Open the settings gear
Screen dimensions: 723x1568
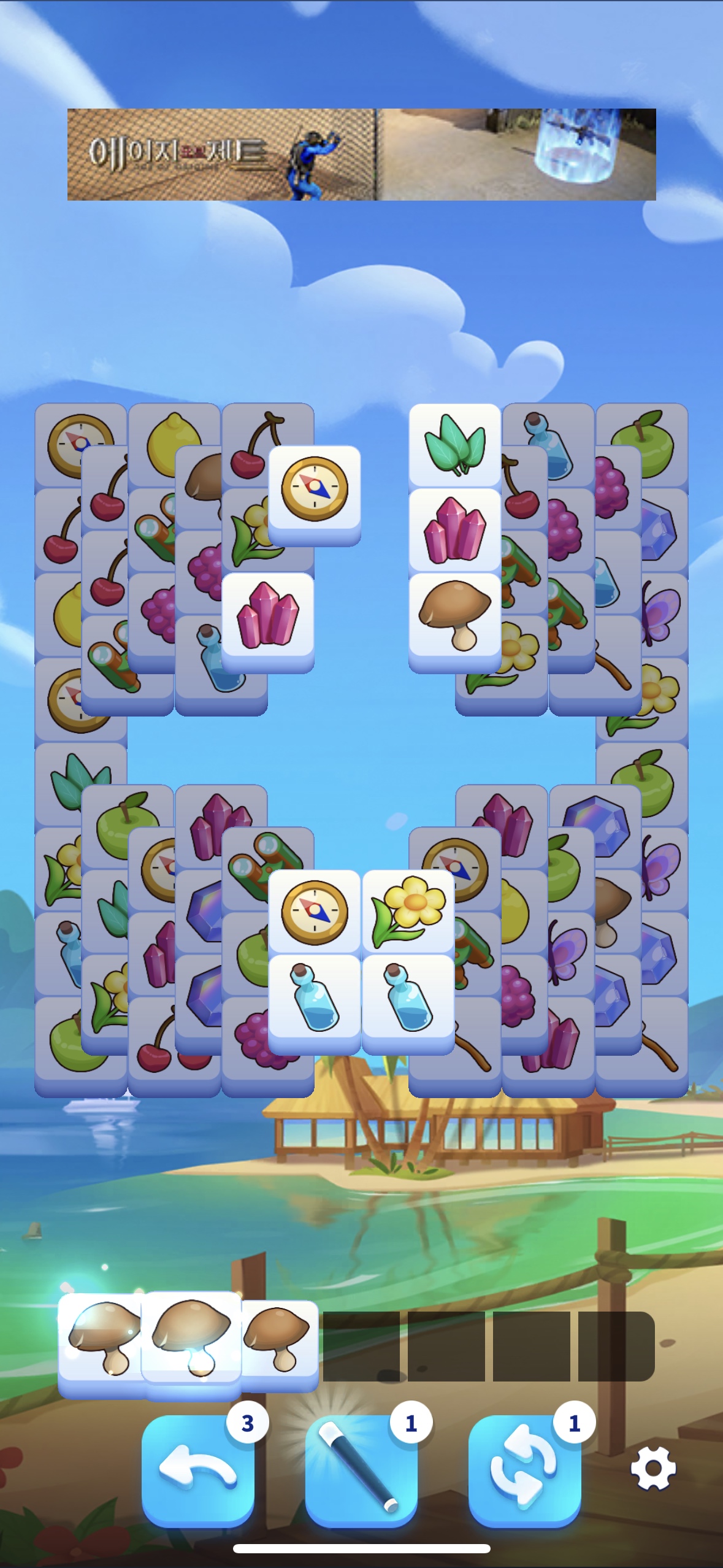click(653, 1469)
